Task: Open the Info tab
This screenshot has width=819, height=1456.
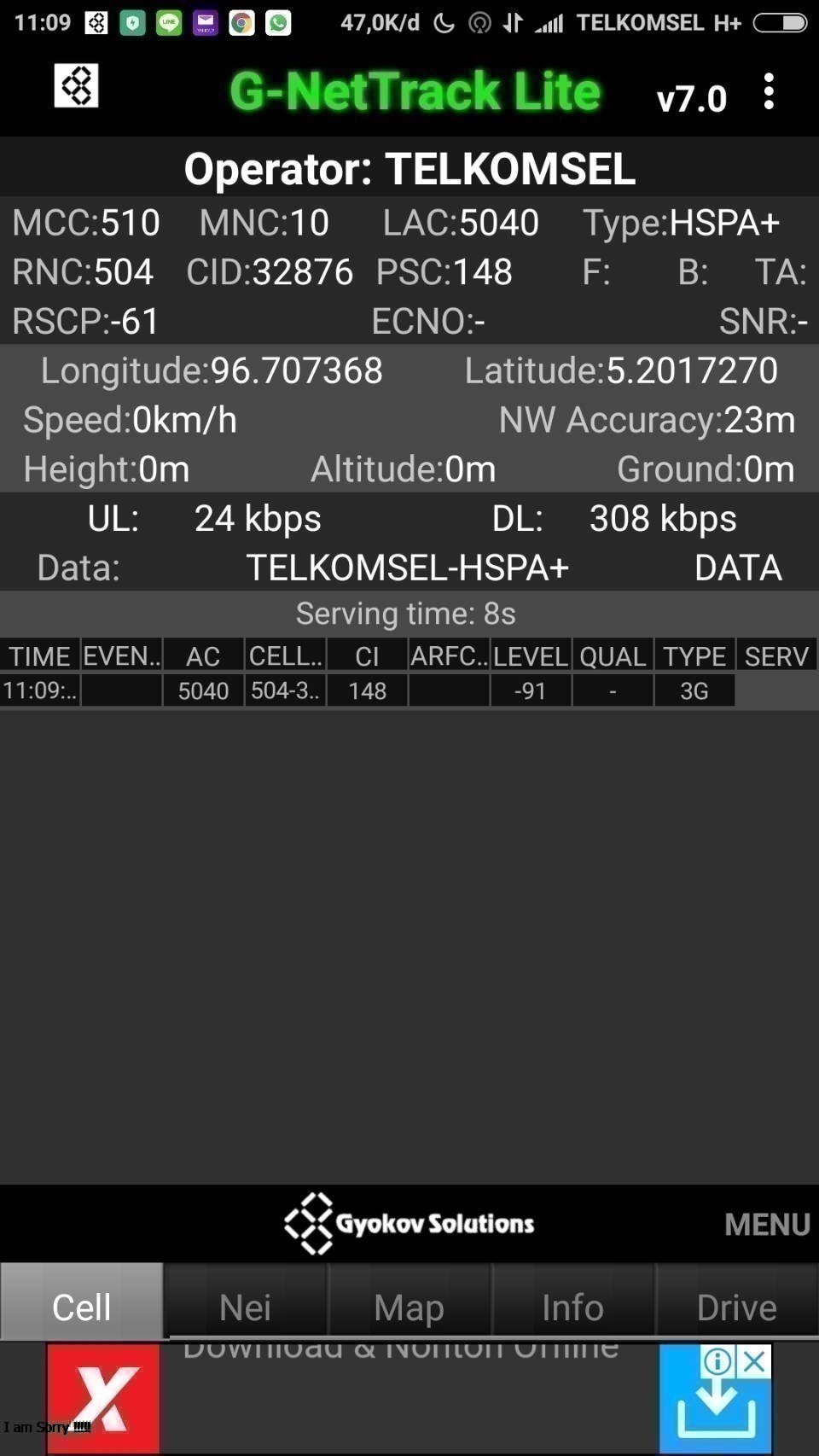Action: tap(572, 1307)
